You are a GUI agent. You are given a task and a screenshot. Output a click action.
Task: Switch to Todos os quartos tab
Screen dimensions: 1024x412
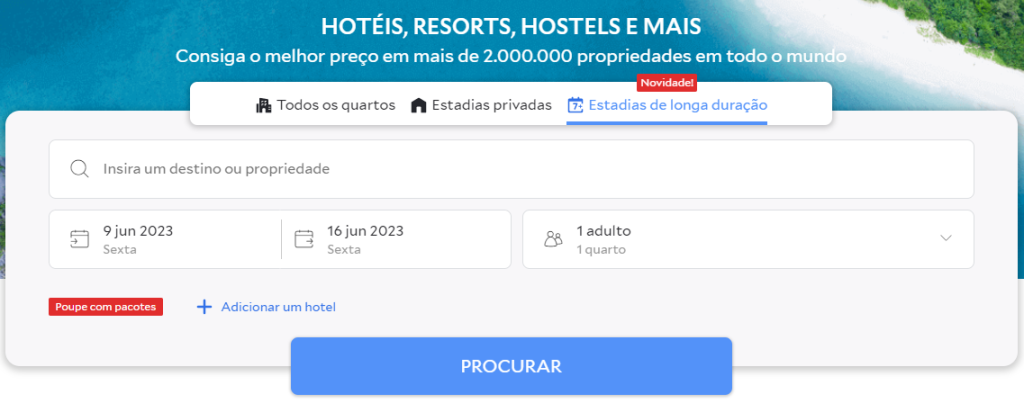click(x=326, y=105)
